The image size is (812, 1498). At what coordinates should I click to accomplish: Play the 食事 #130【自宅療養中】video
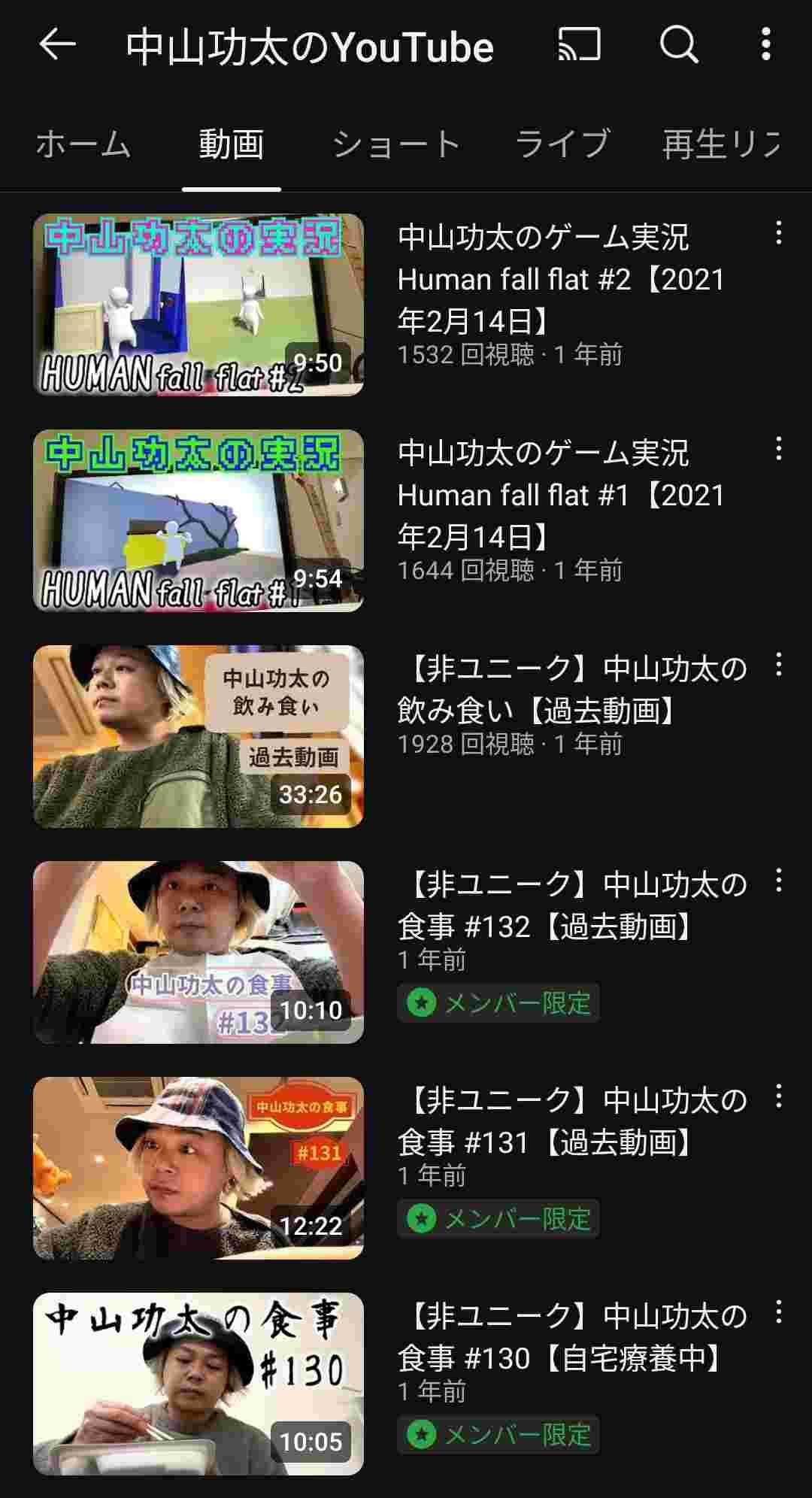(198, 1384)
